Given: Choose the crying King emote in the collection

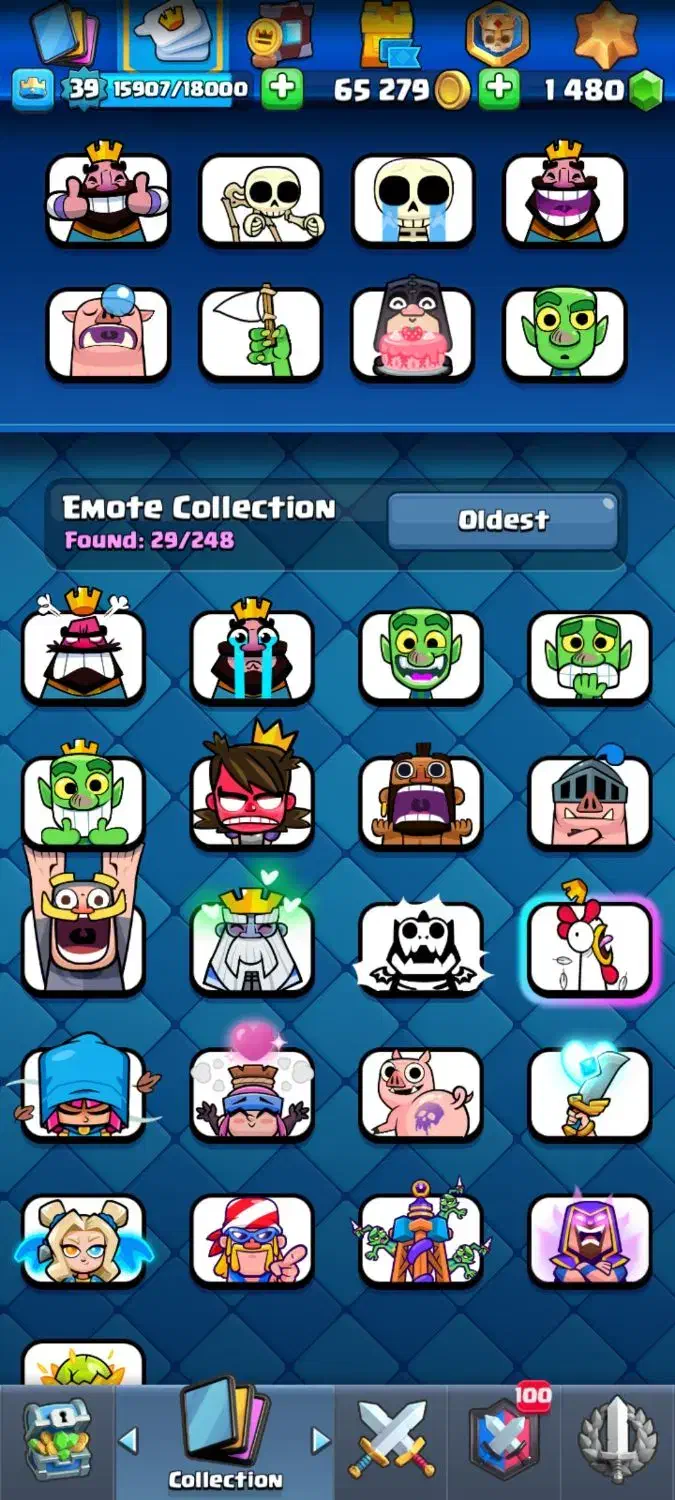Looking at the screenshot, I should click(x=252, y=655).
